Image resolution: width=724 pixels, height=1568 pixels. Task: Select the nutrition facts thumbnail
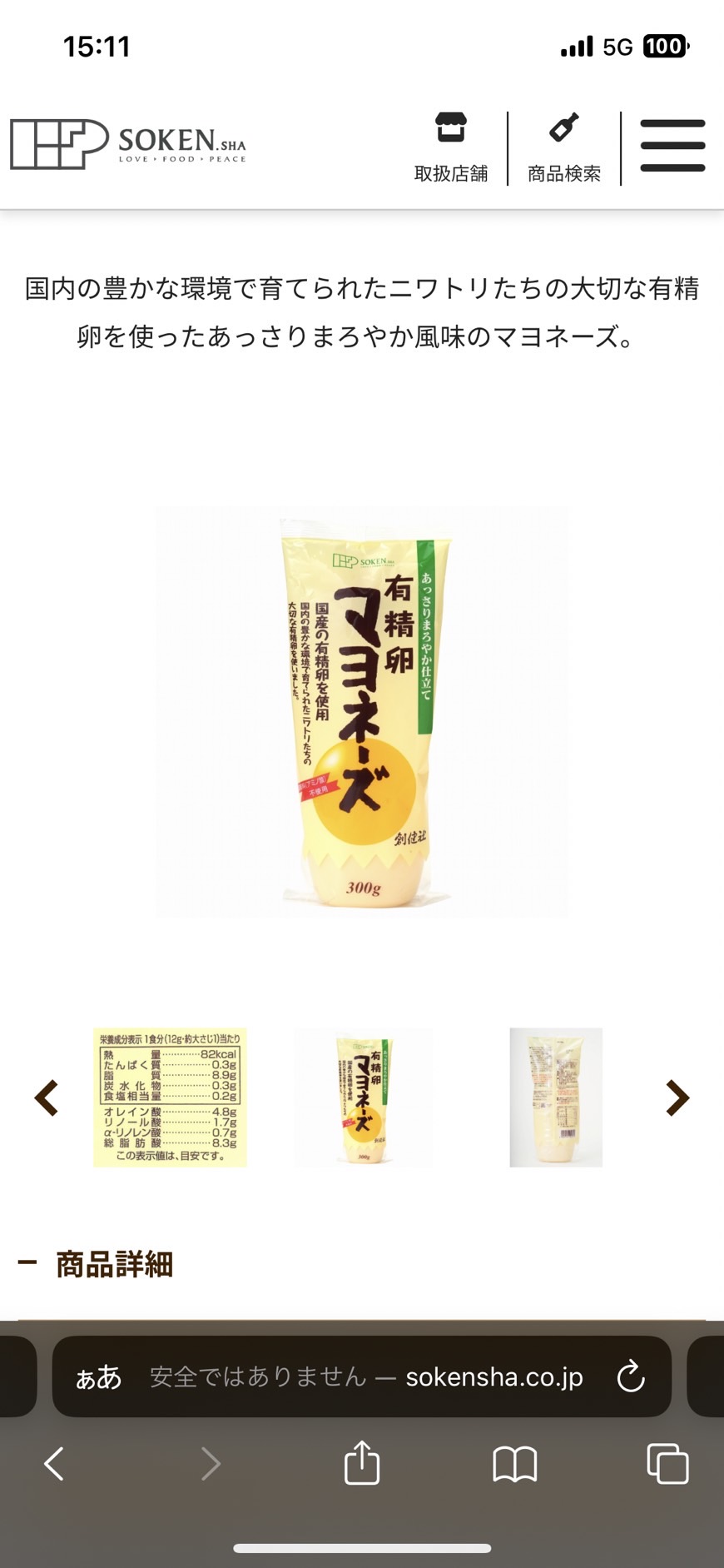point(170,1098)
